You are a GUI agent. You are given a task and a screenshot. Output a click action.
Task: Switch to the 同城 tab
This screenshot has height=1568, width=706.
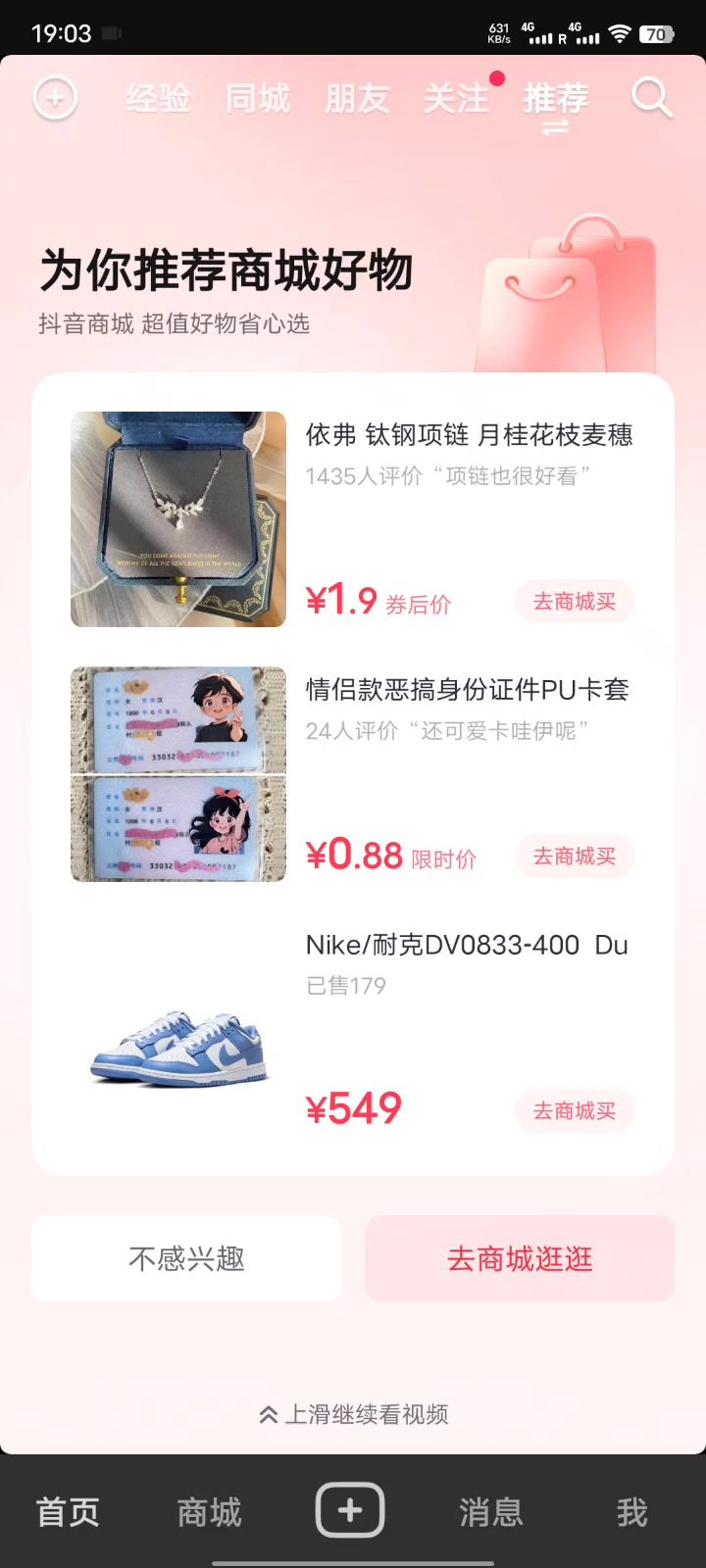coord(257,98)
